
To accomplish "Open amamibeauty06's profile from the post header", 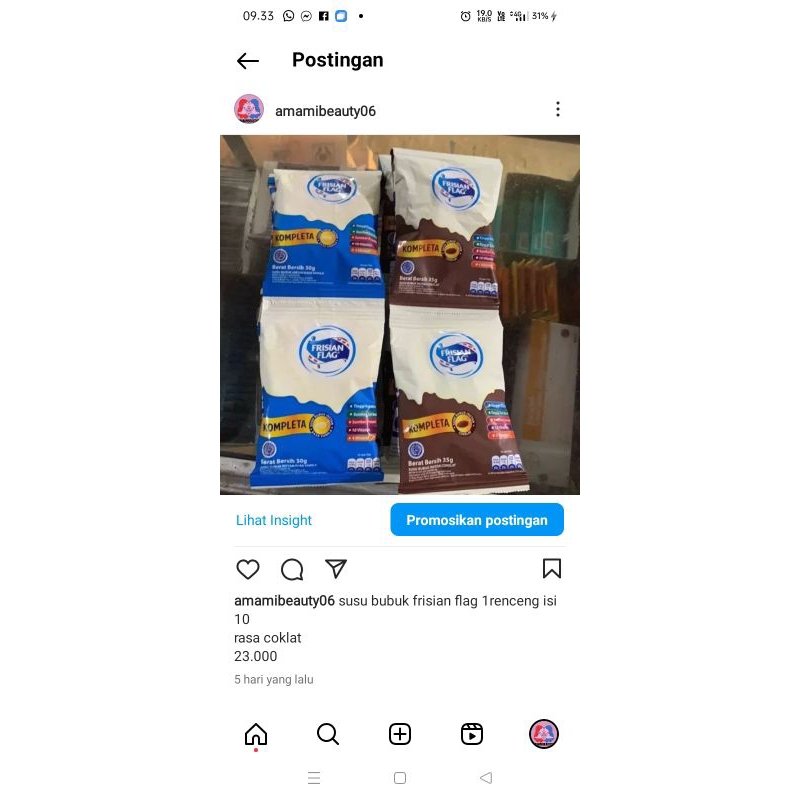I will [x=325, y=111].
